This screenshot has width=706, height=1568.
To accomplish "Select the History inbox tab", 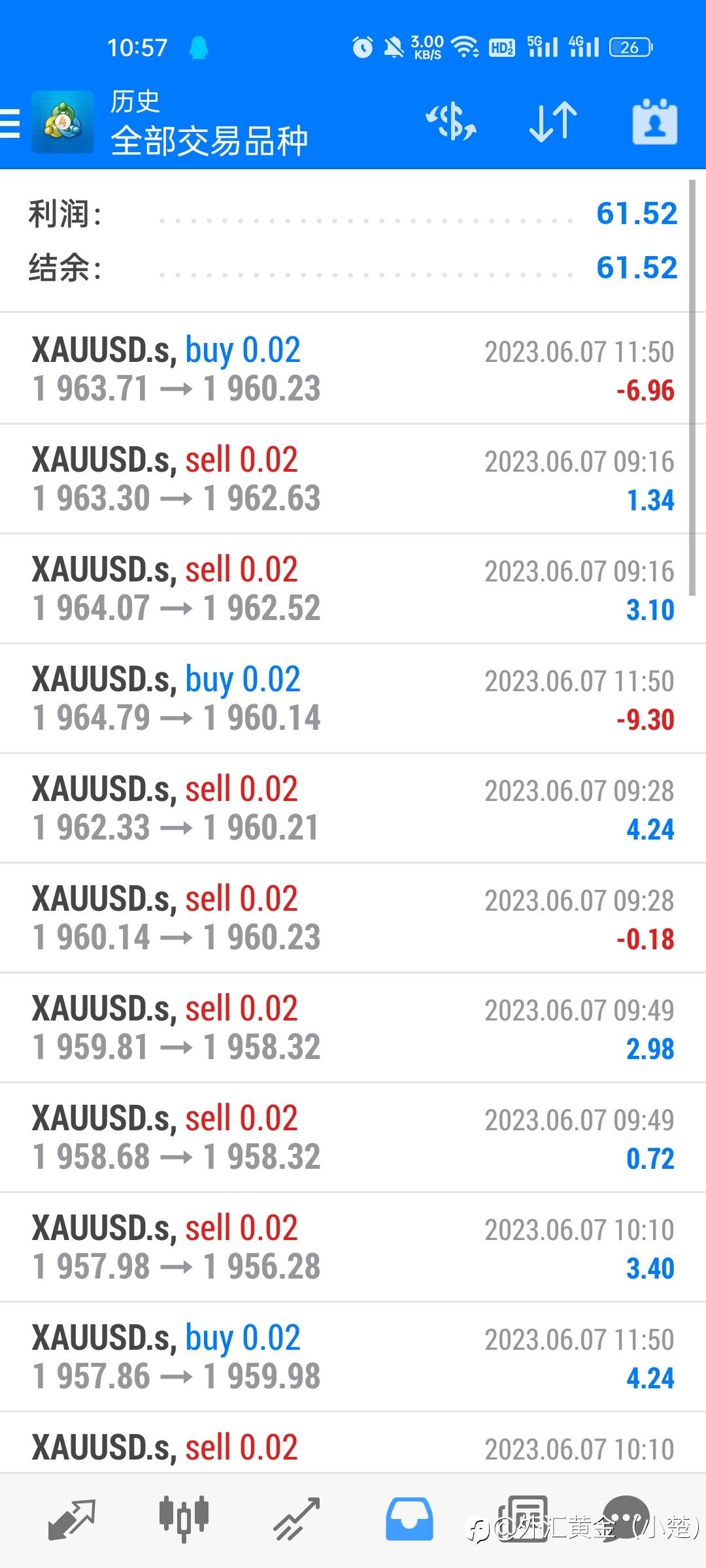I will pos(409,1518).
